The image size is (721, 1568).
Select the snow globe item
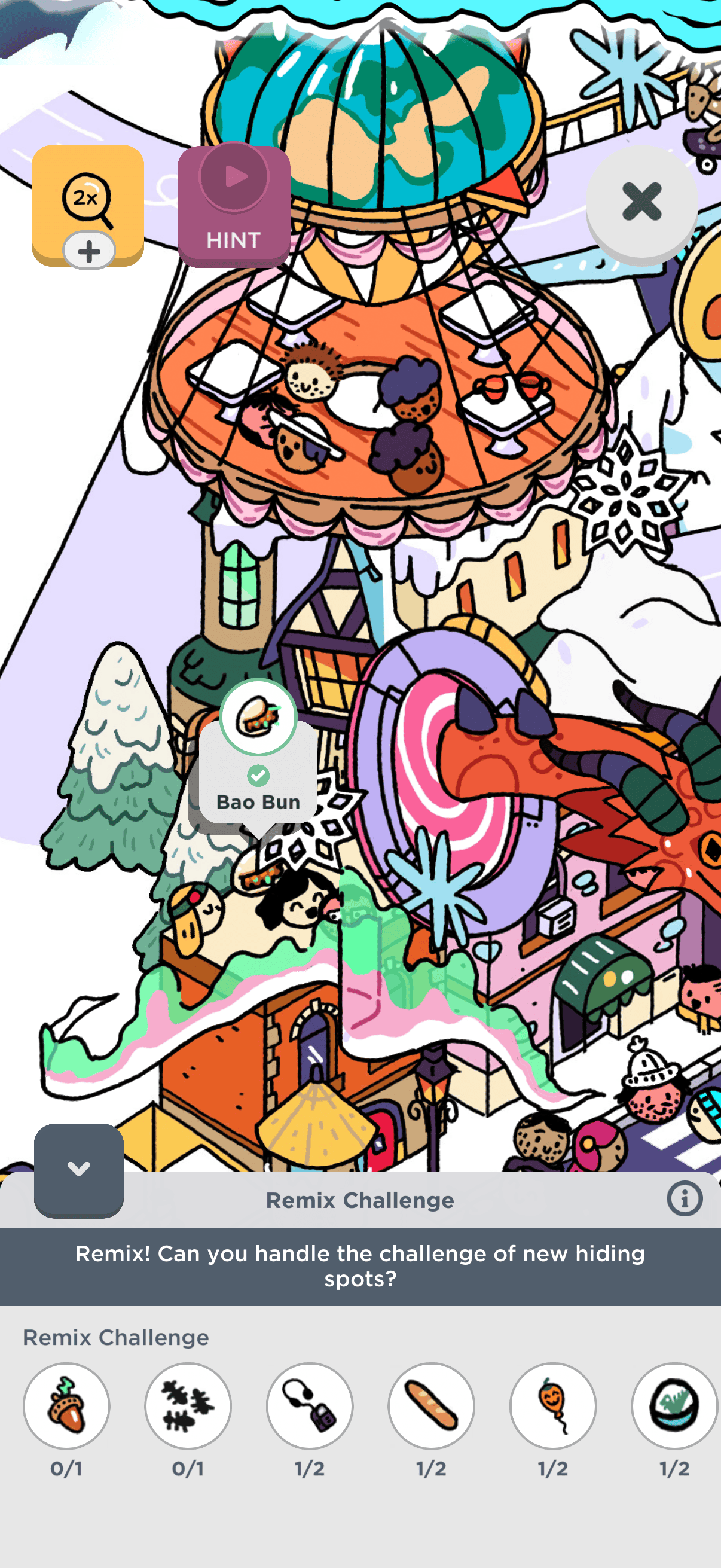[674, 1405]
